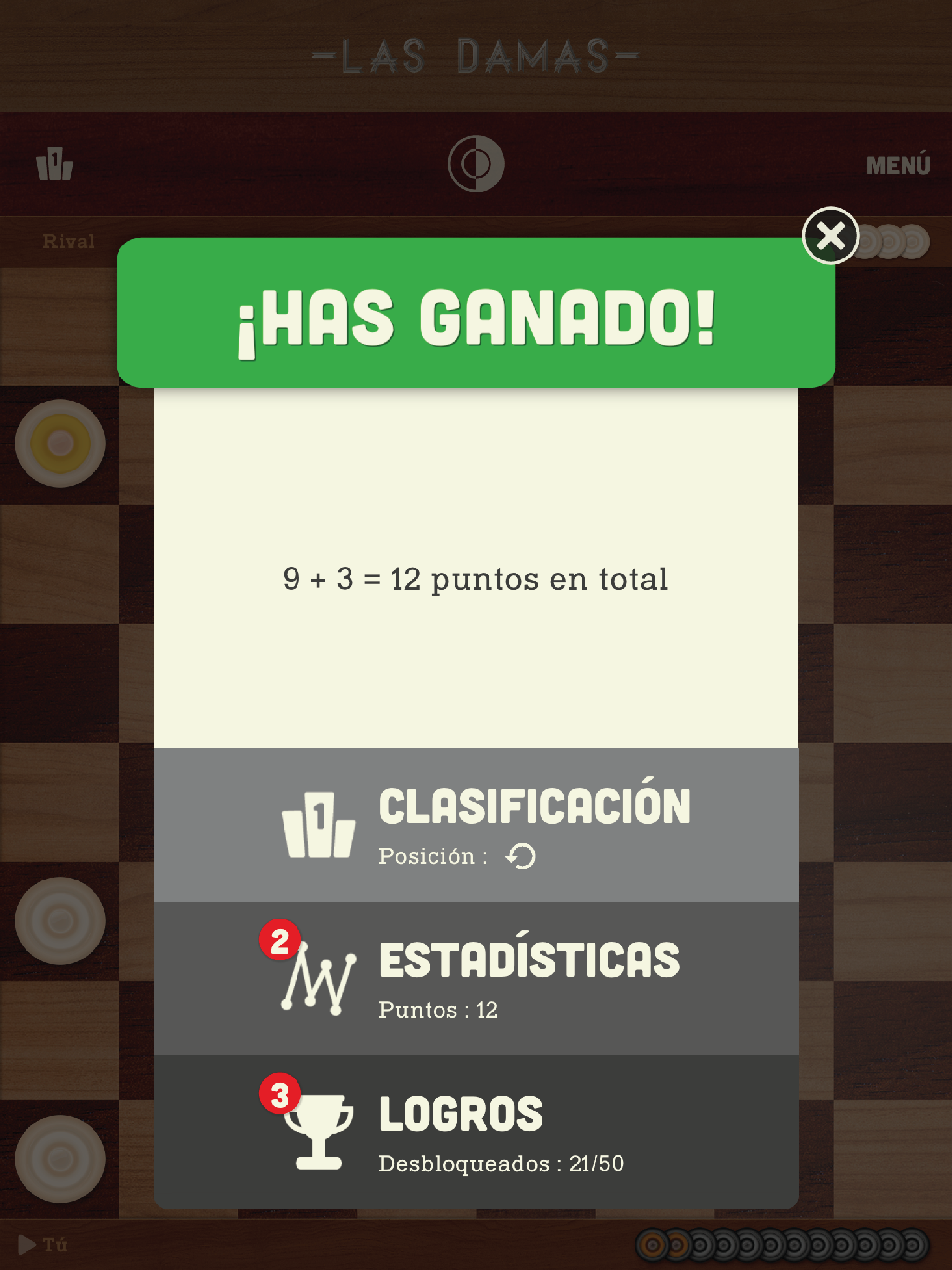Open Estadísticas to view points
Screen dimensions: 952x1270
[476, 979]
